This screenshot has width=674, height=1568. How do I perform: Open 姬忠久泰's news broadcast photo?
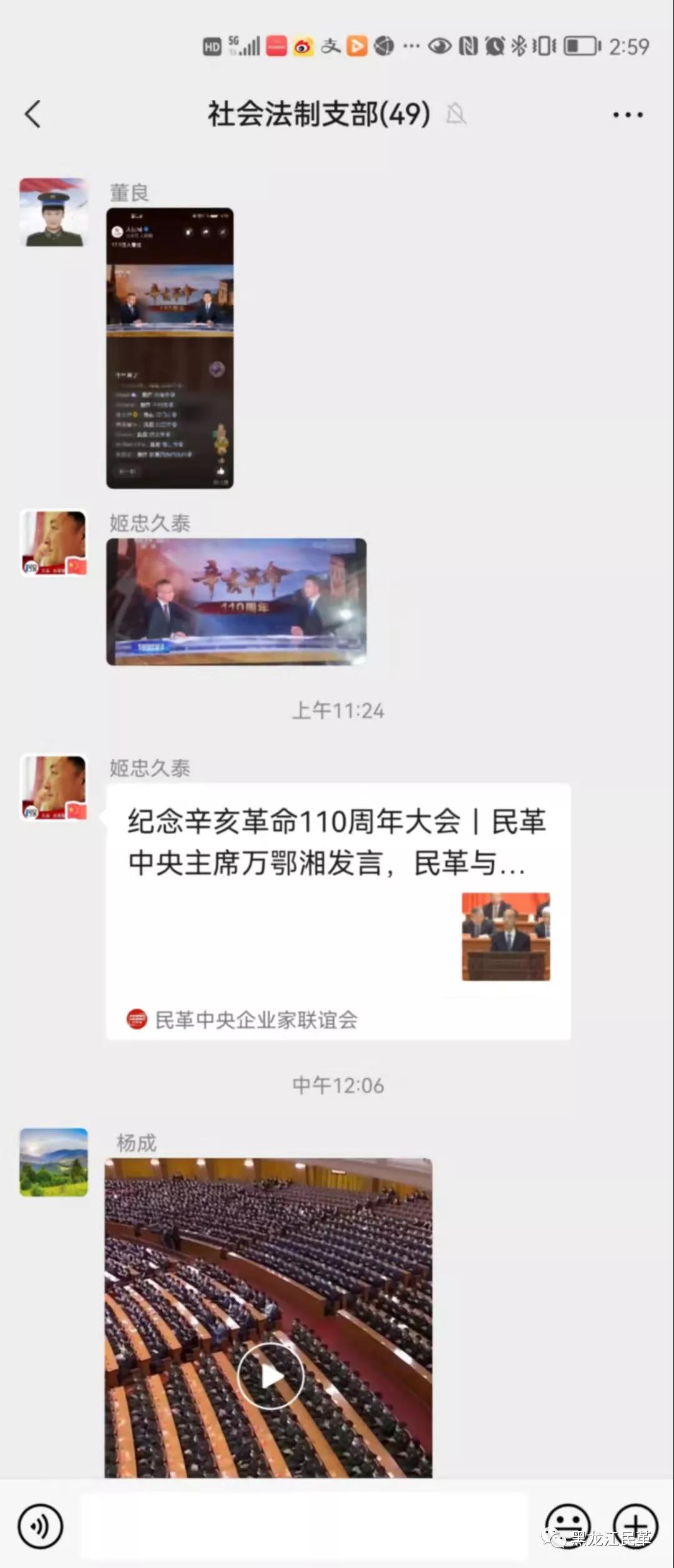click(x=236, y=601)
